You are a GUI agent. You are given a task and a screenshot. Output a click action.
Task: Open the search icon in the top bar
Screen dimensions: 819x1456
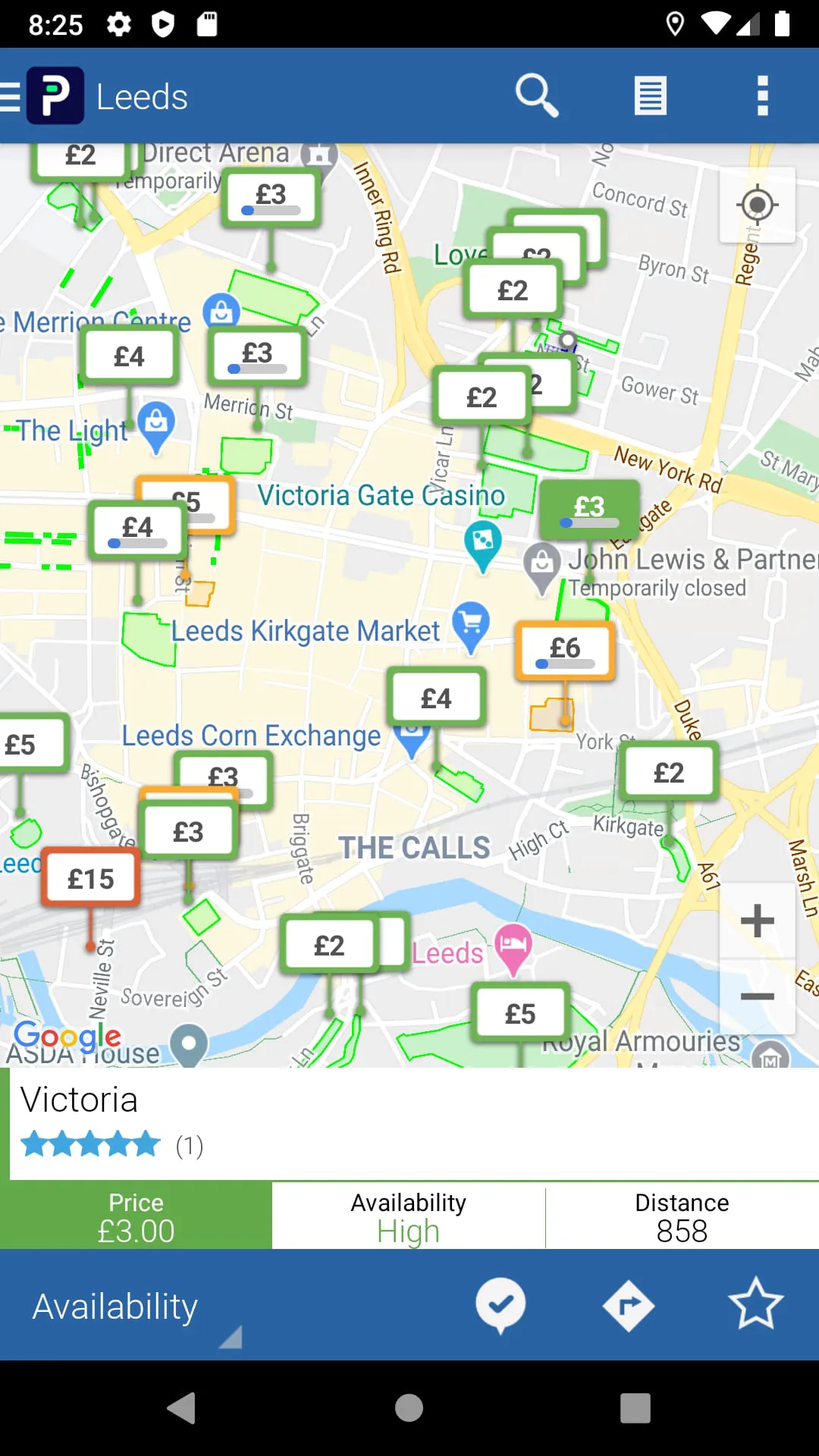[537, 96]
